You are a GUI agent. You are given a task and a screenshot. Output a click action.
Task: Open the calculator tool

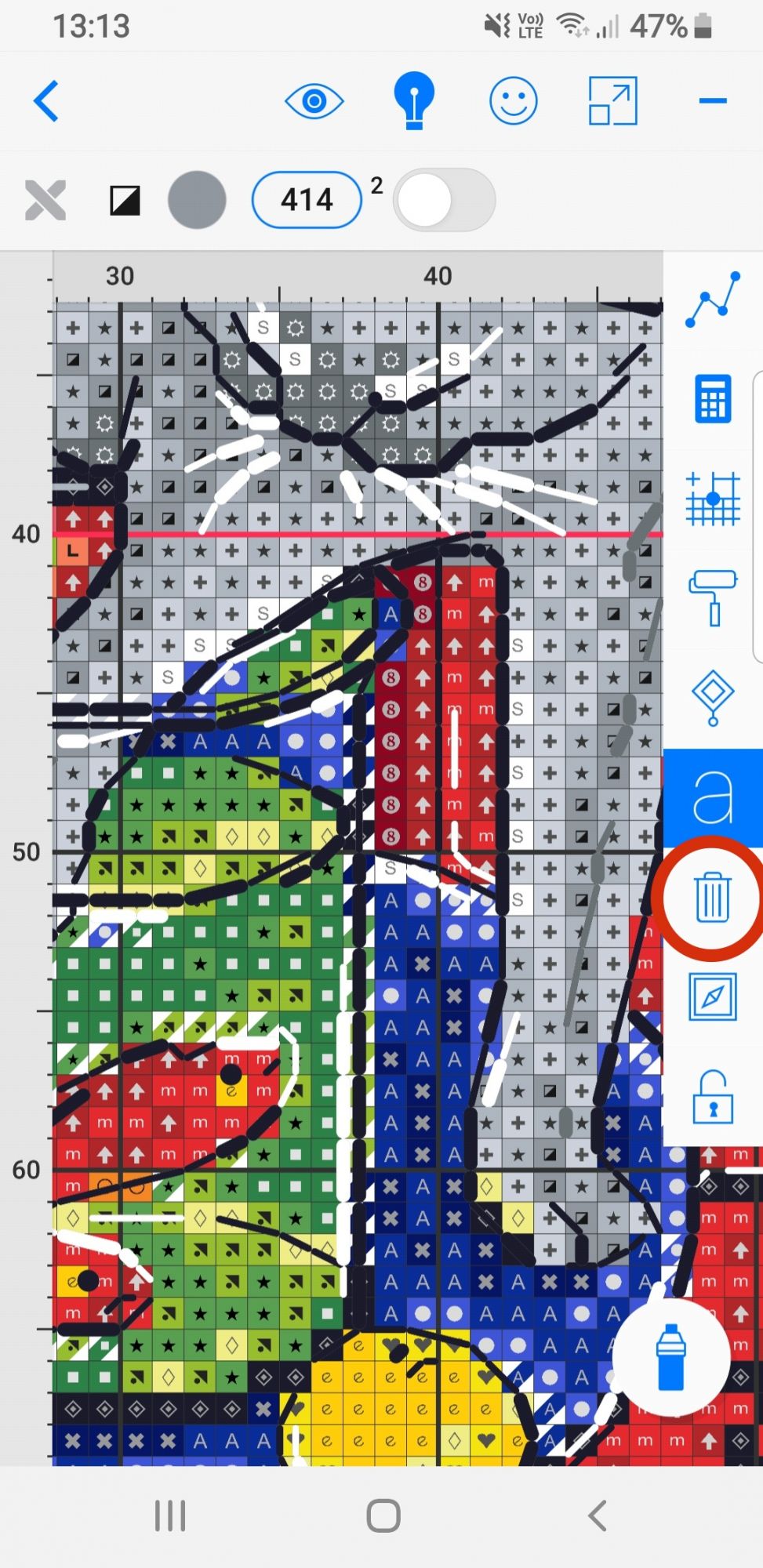(712, 399)
